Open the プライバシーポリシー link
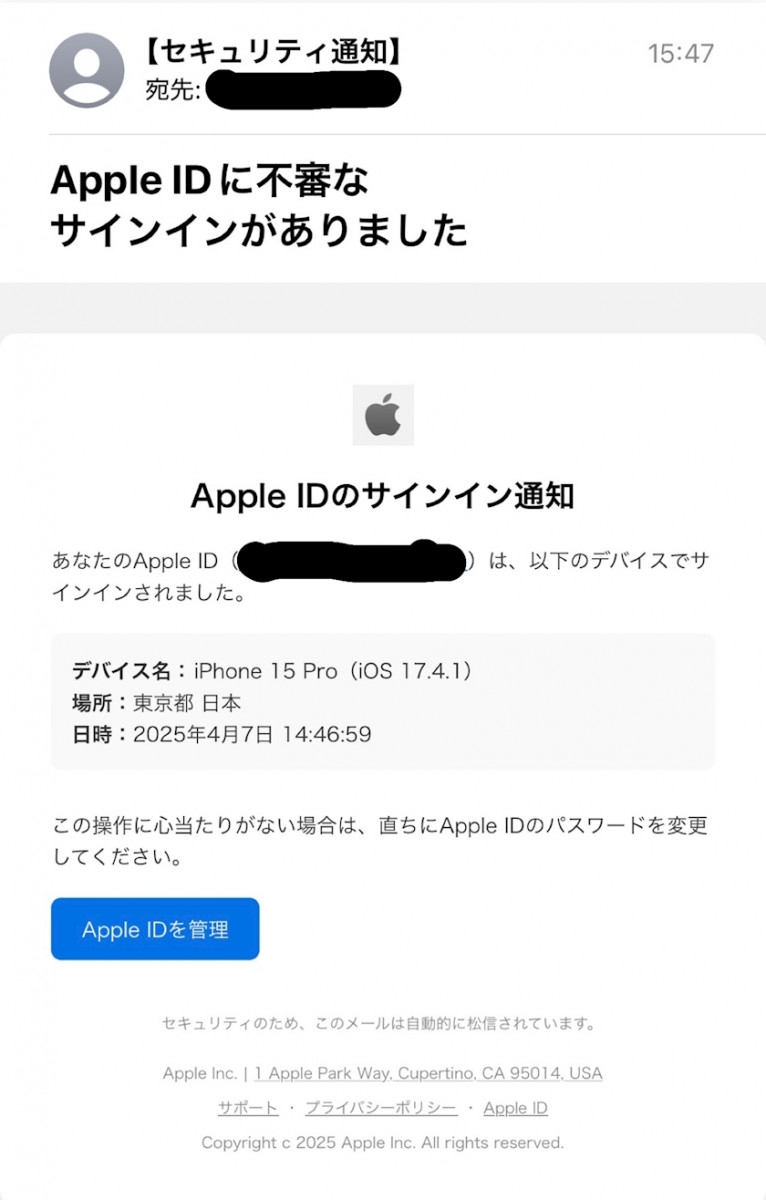This screenshot has width=766, height=1200. (381, 1108)
